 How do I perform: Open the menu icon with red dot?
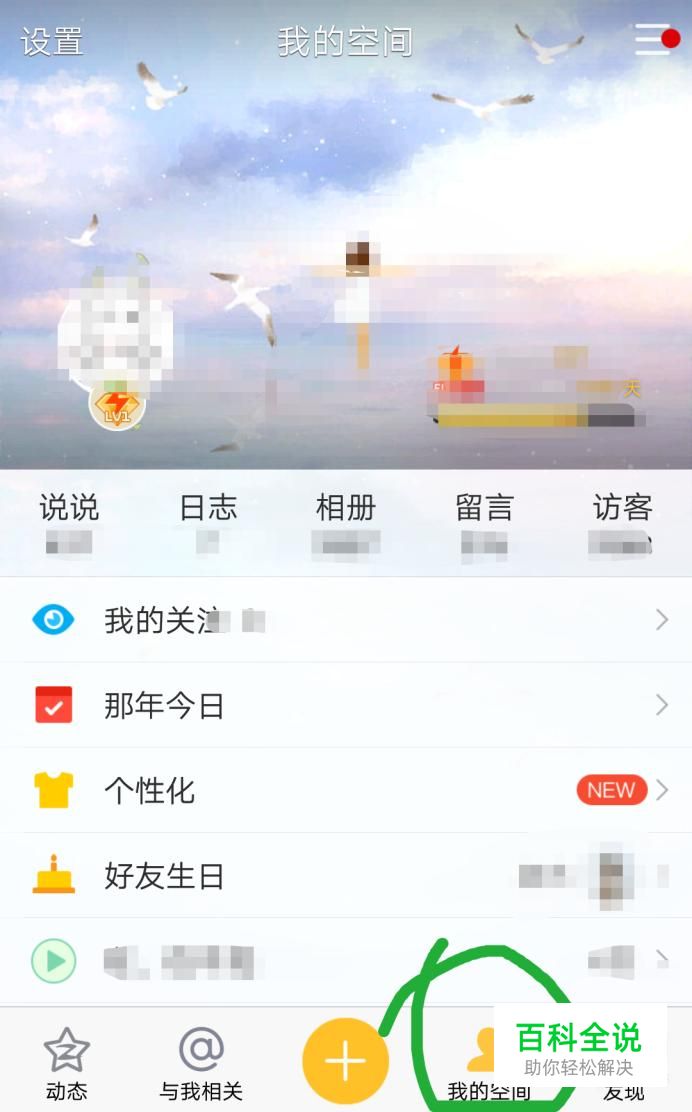click(x=655, y=40)
